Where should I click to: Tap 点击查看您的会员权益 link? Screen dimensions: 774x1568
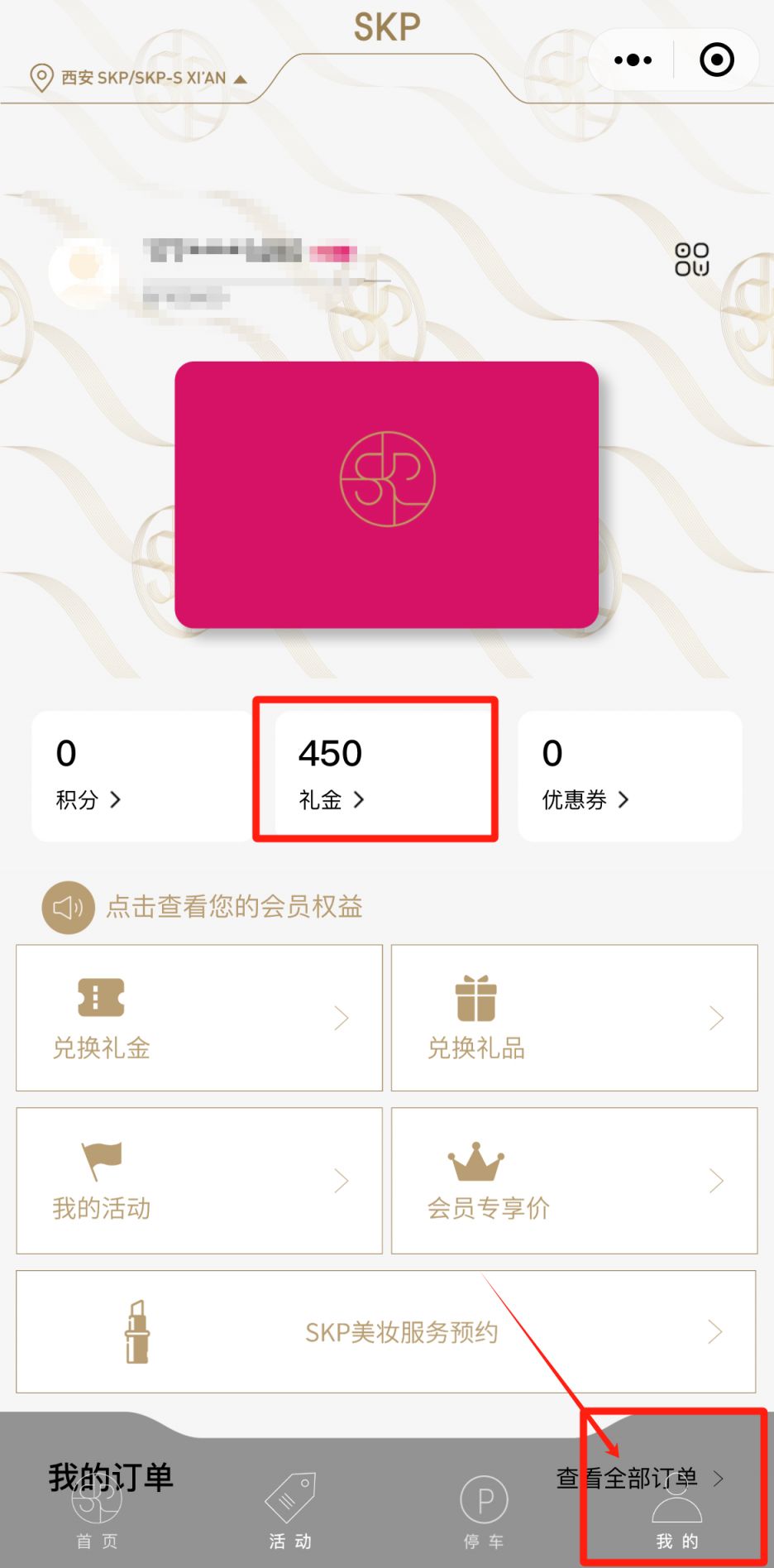point(234,907)
